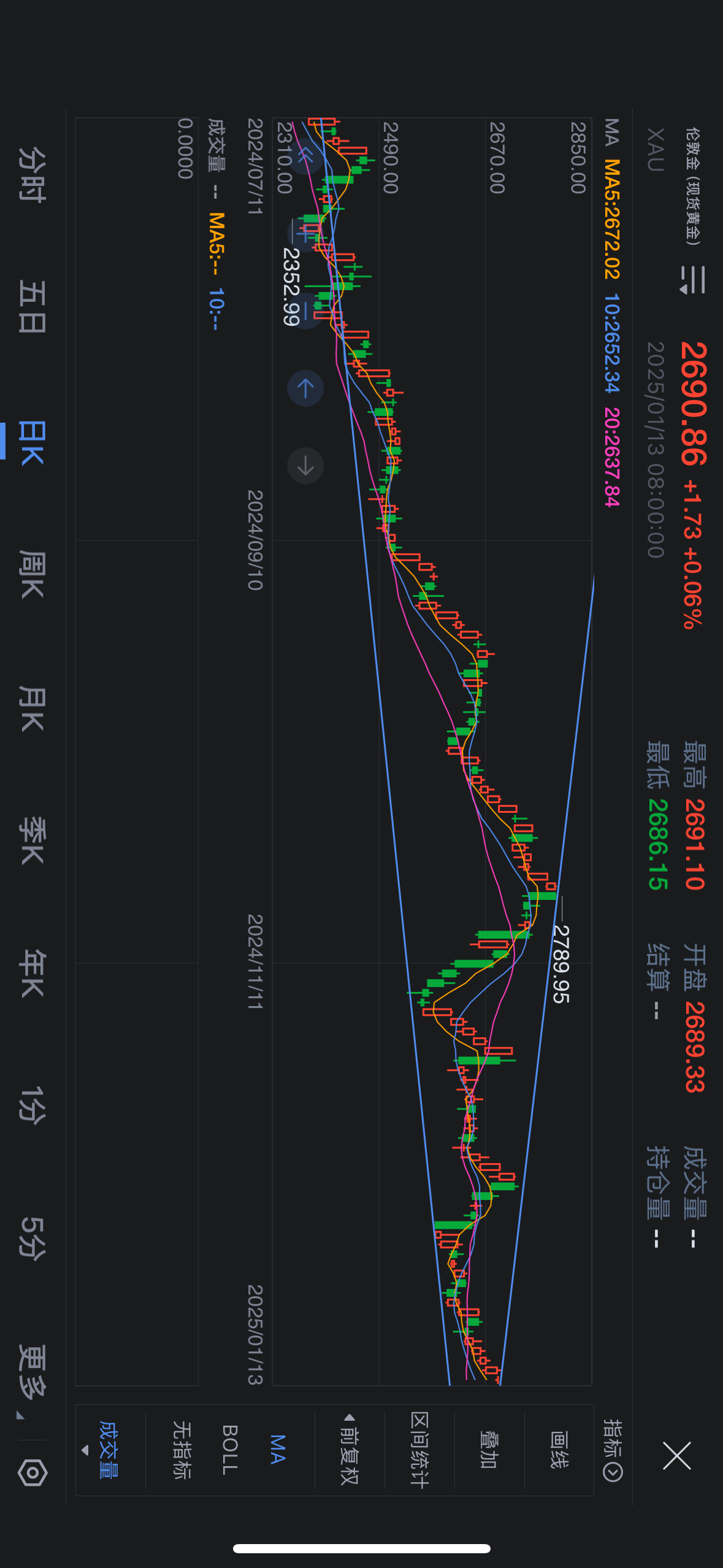Expand the 指标 indicator panel

pos(613,1450)
